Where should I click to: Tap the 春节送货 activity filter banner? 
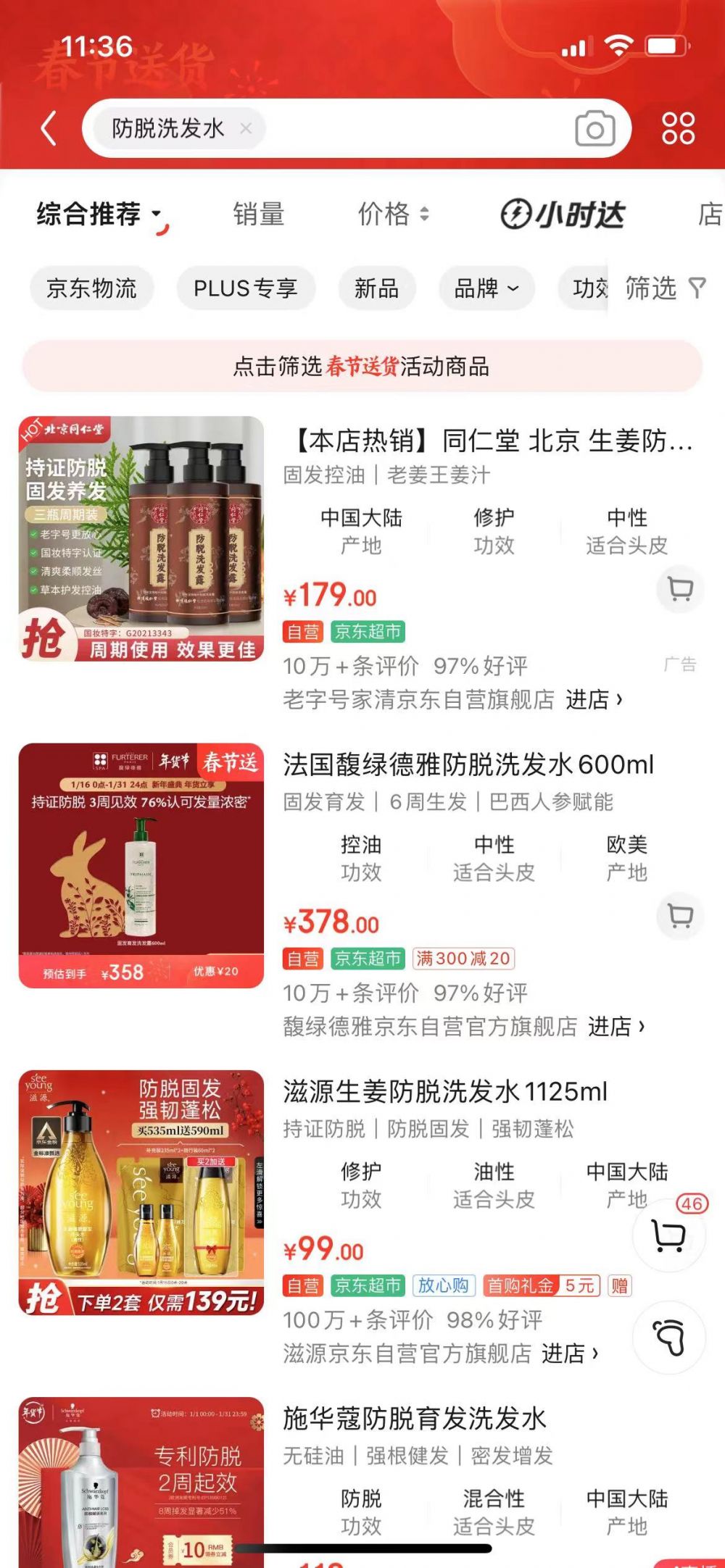tap(362, 367)
